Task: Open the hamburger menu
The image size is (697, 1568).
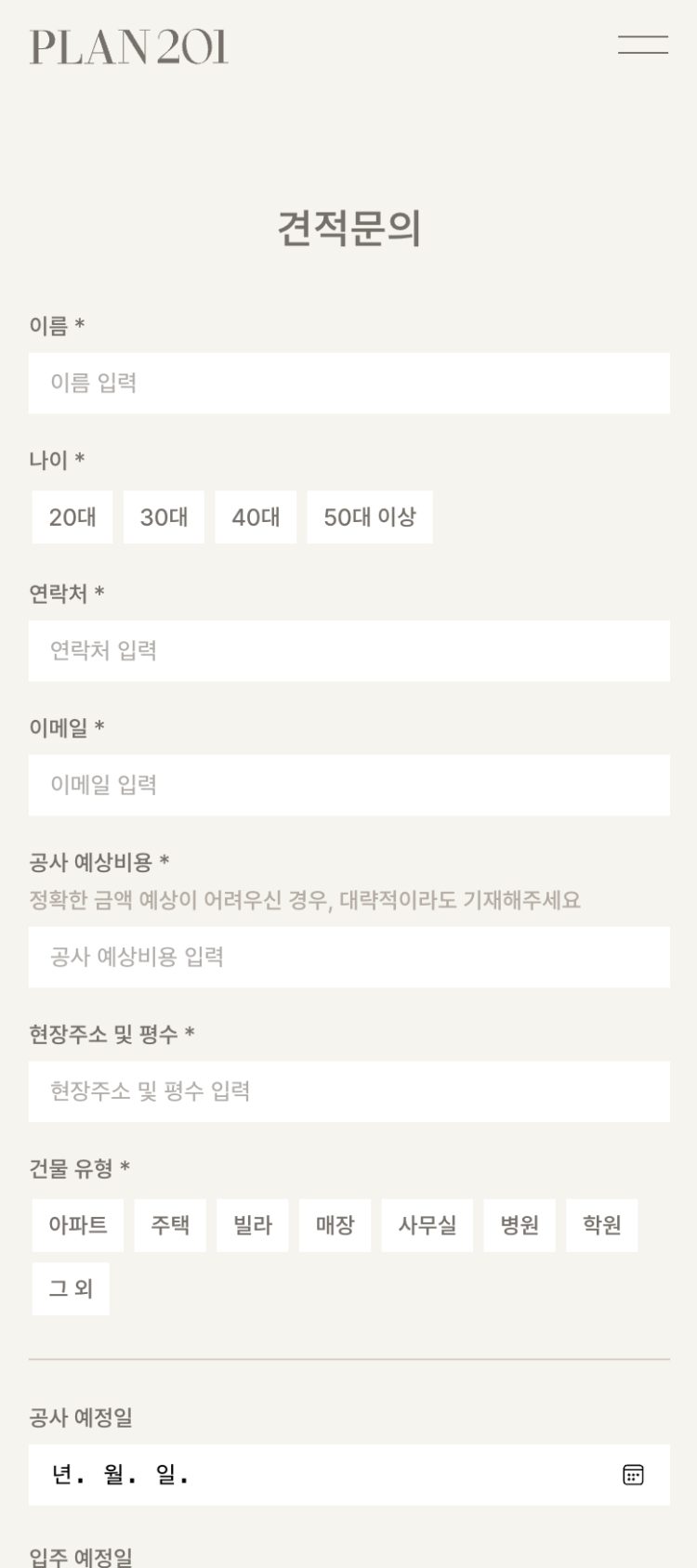Action: 643,45
